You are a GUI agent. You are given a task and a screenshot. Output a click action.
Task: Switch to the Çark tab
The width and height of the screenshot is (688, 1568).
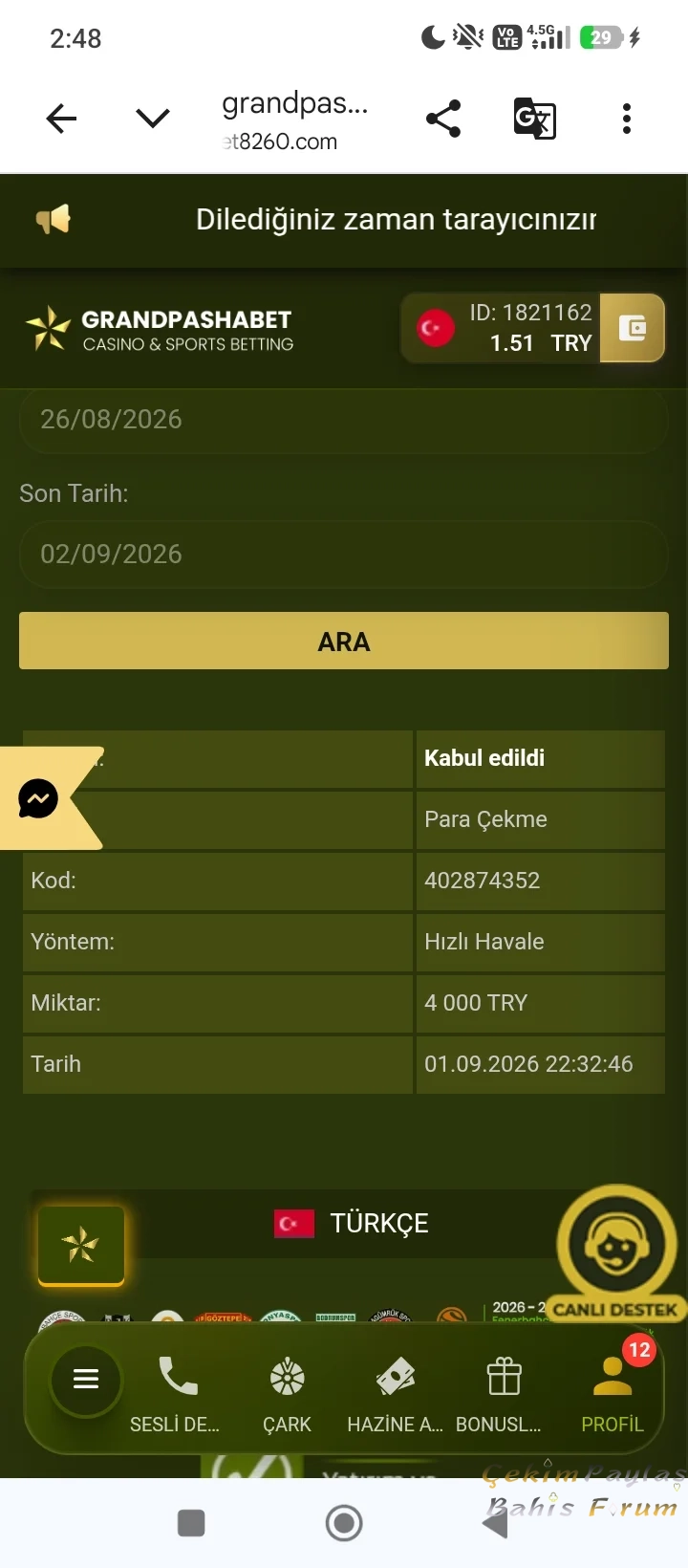coord(287,1395)
